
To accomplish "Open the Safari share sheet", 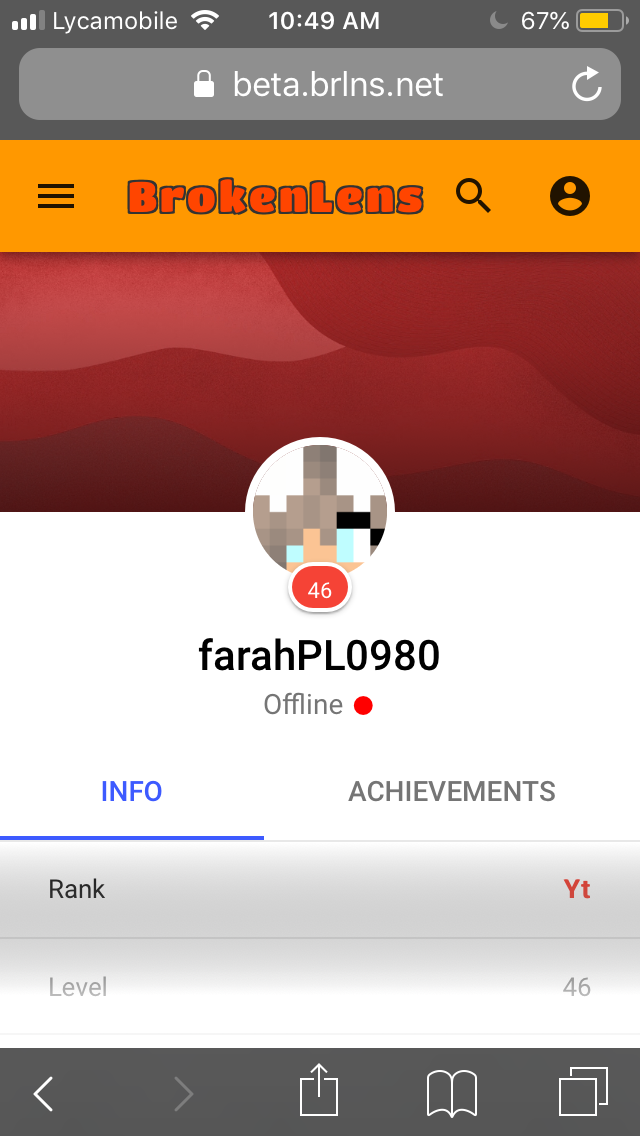I will click(x=320, y=1088).
